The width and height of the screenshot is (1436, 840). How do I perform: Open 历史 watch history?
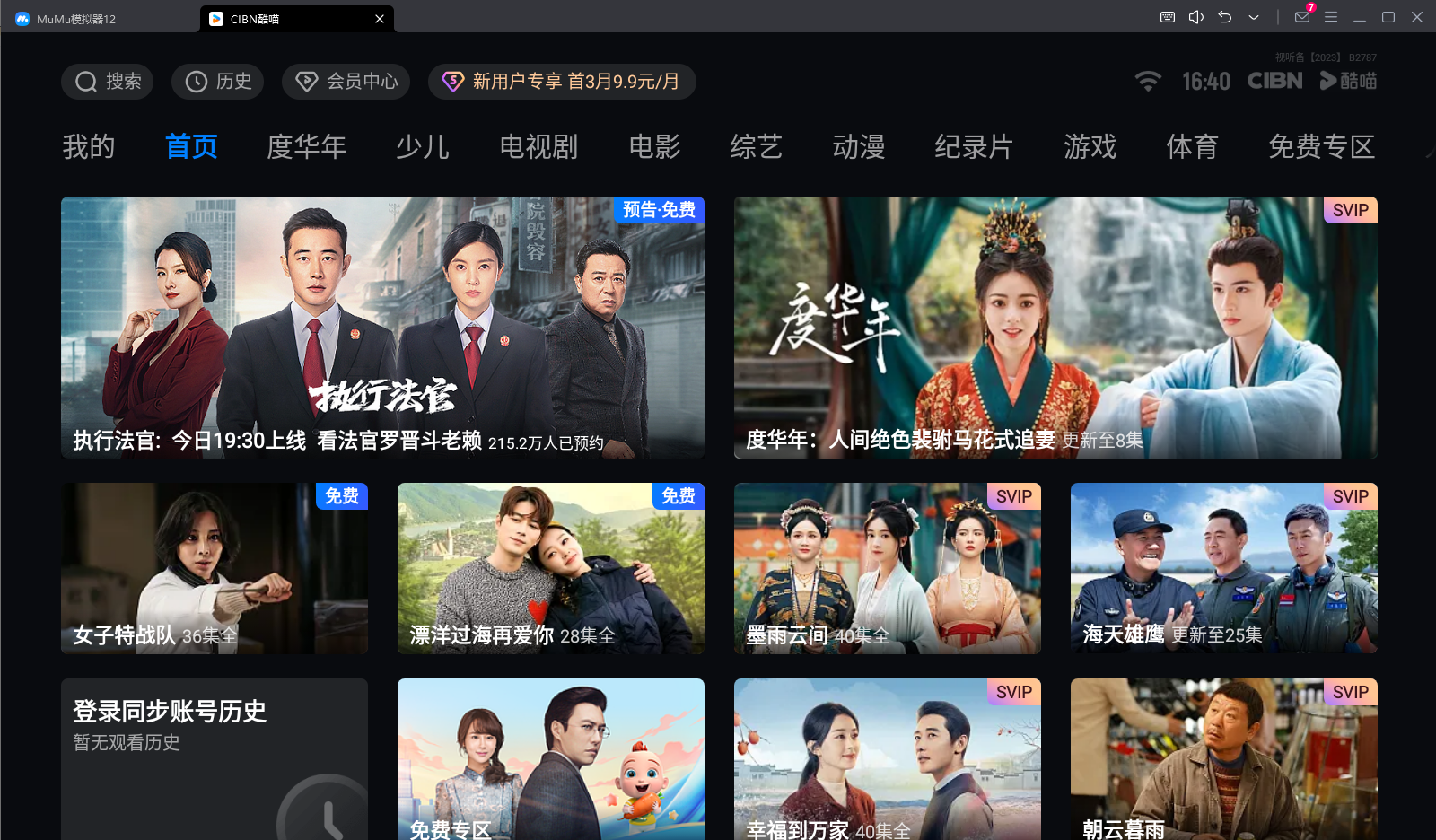pyautogui.click(x=218, y=82)
